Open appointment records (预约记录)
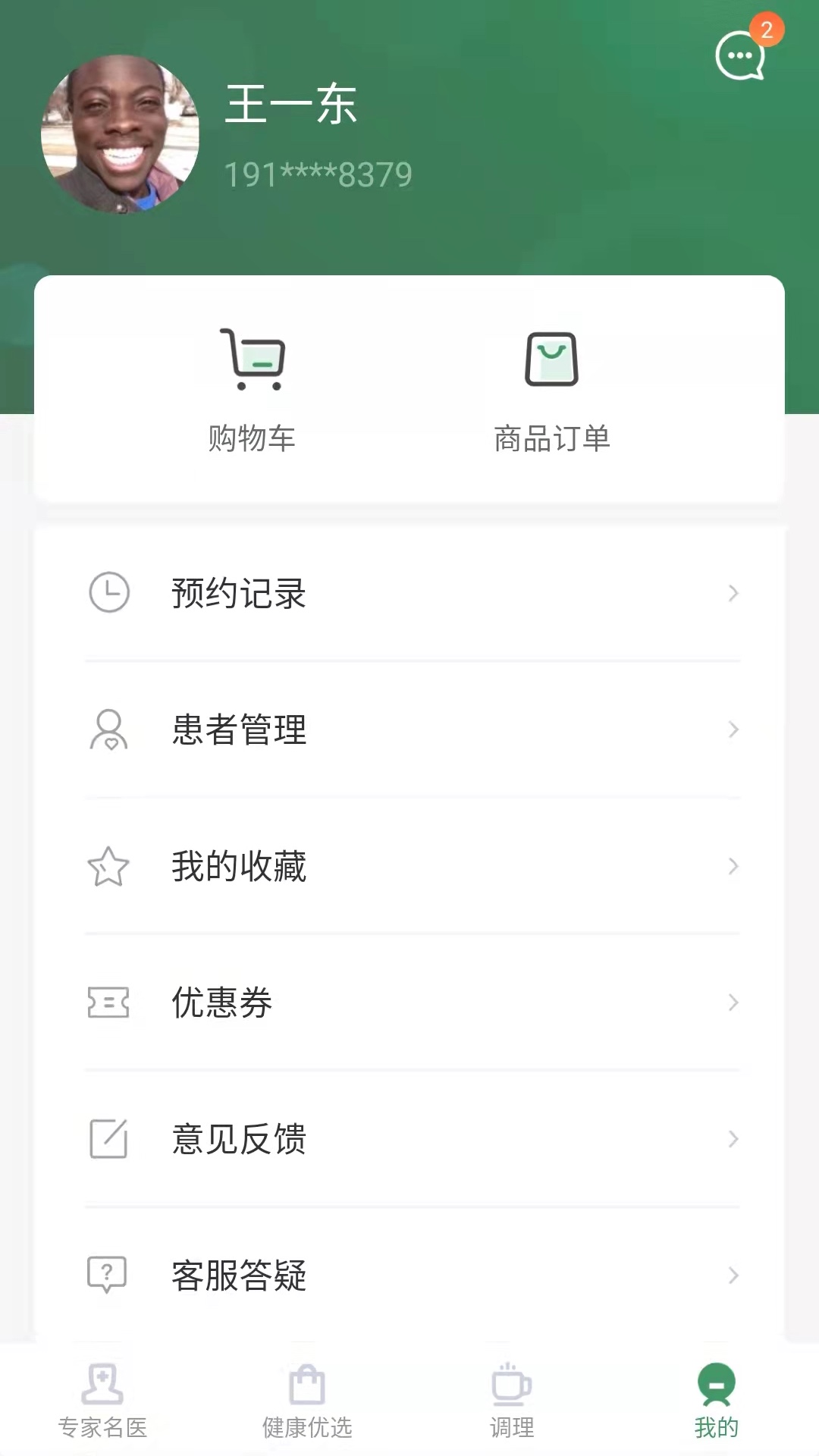This screenshot has width=819, height=1456. (409, 593)
